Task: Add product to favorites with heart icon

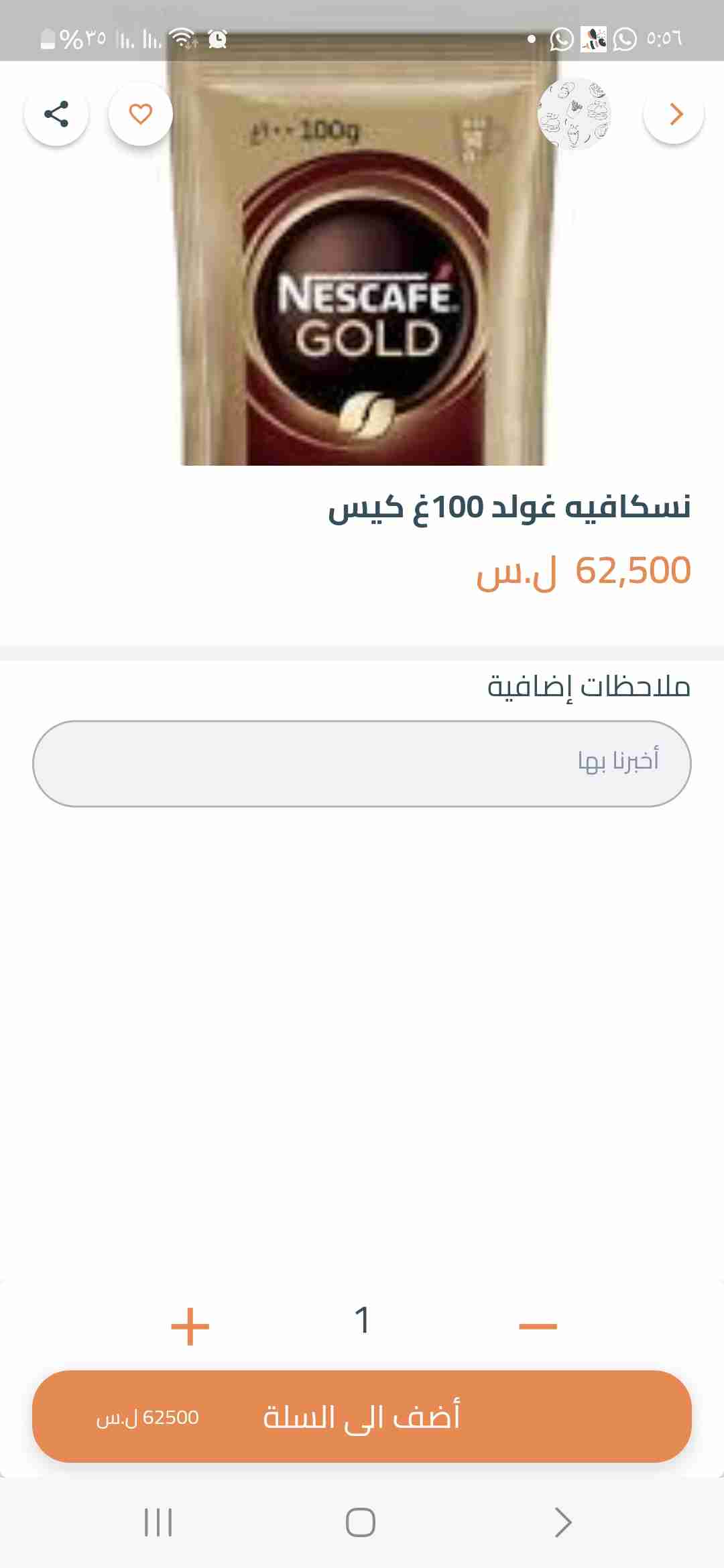Action: click(x=141, y=114)
